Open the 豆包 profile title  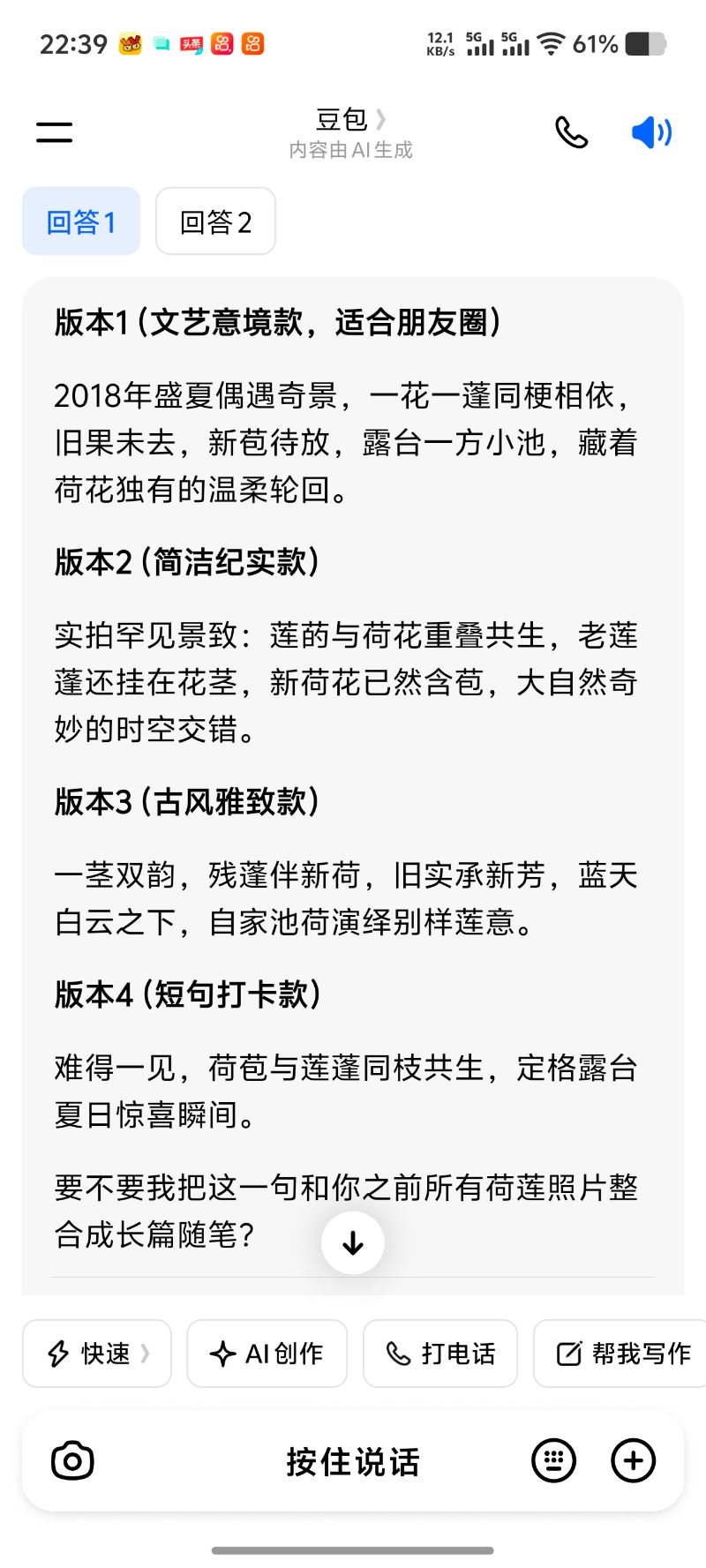(350, 120)
